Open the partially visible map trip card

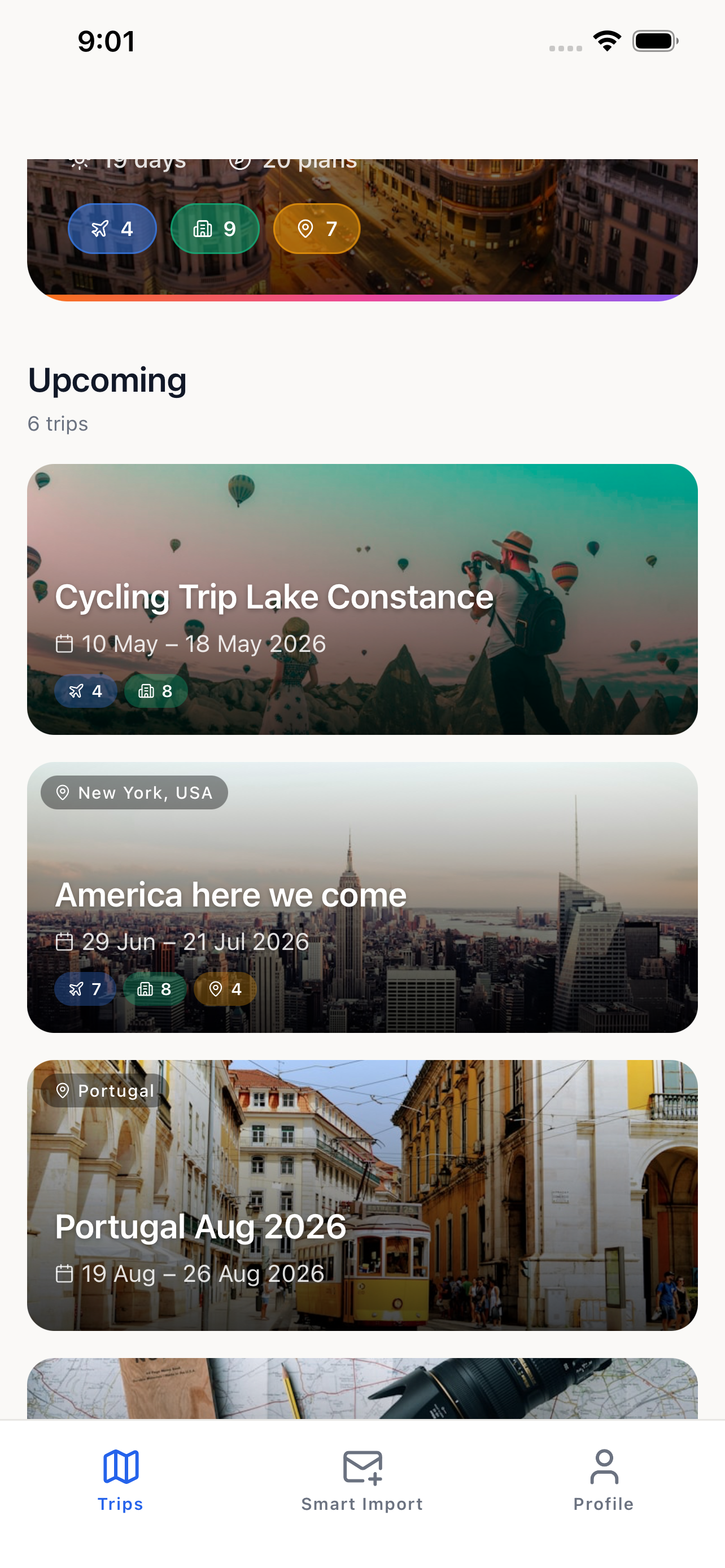click(362, 1389)
